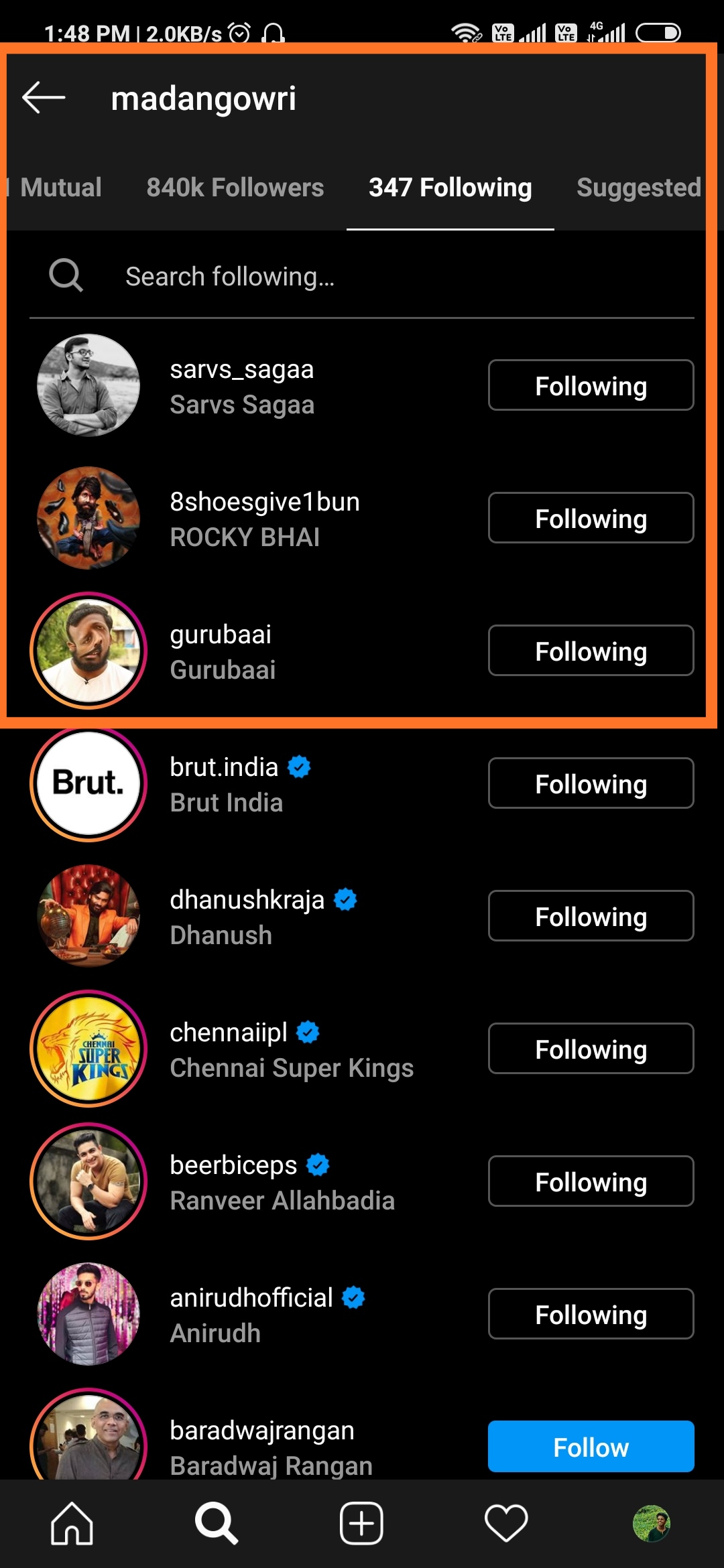The image size is (724, 1568).
Task: Open my profile tab
Action: [x=651, y=1523]
